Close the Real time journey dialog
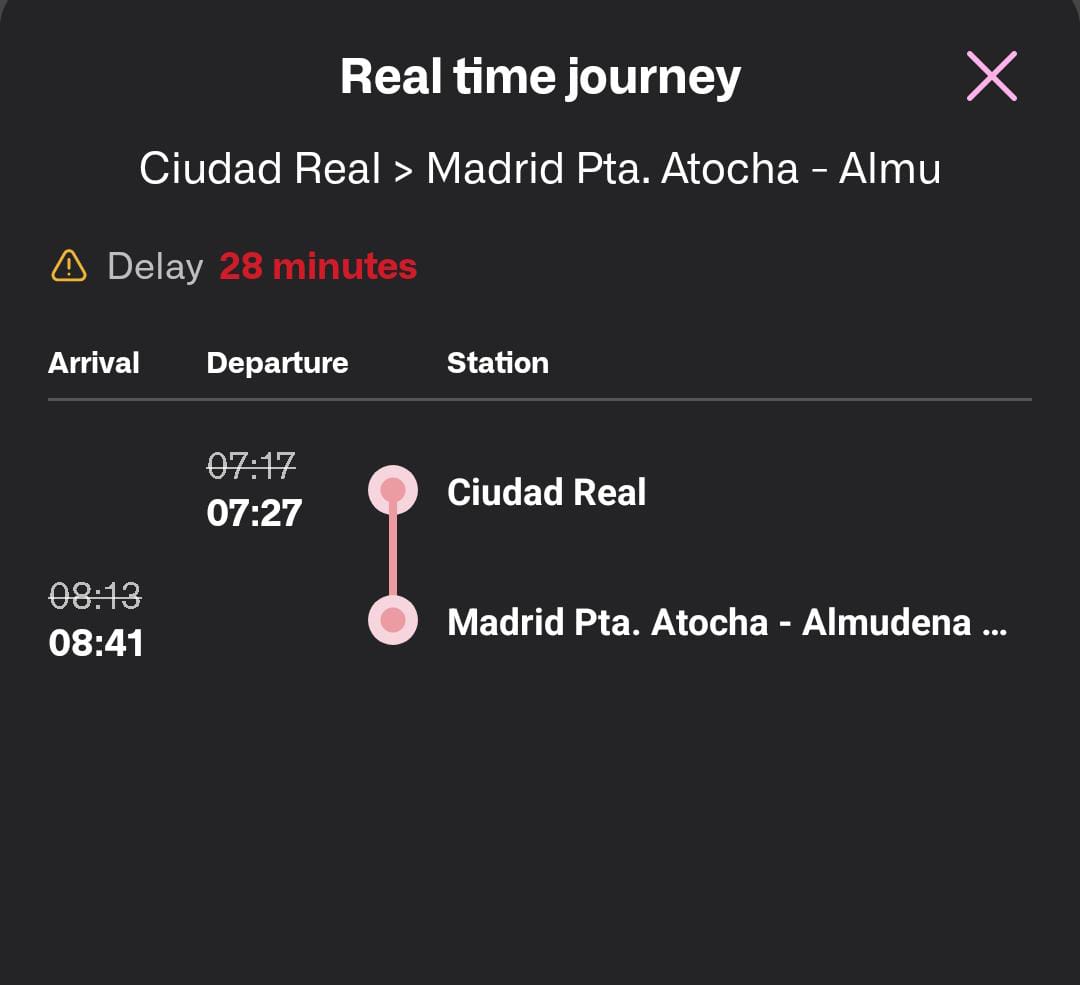Image resolution: width=1080 pixels, height=985 pixels. click(991, 77)
